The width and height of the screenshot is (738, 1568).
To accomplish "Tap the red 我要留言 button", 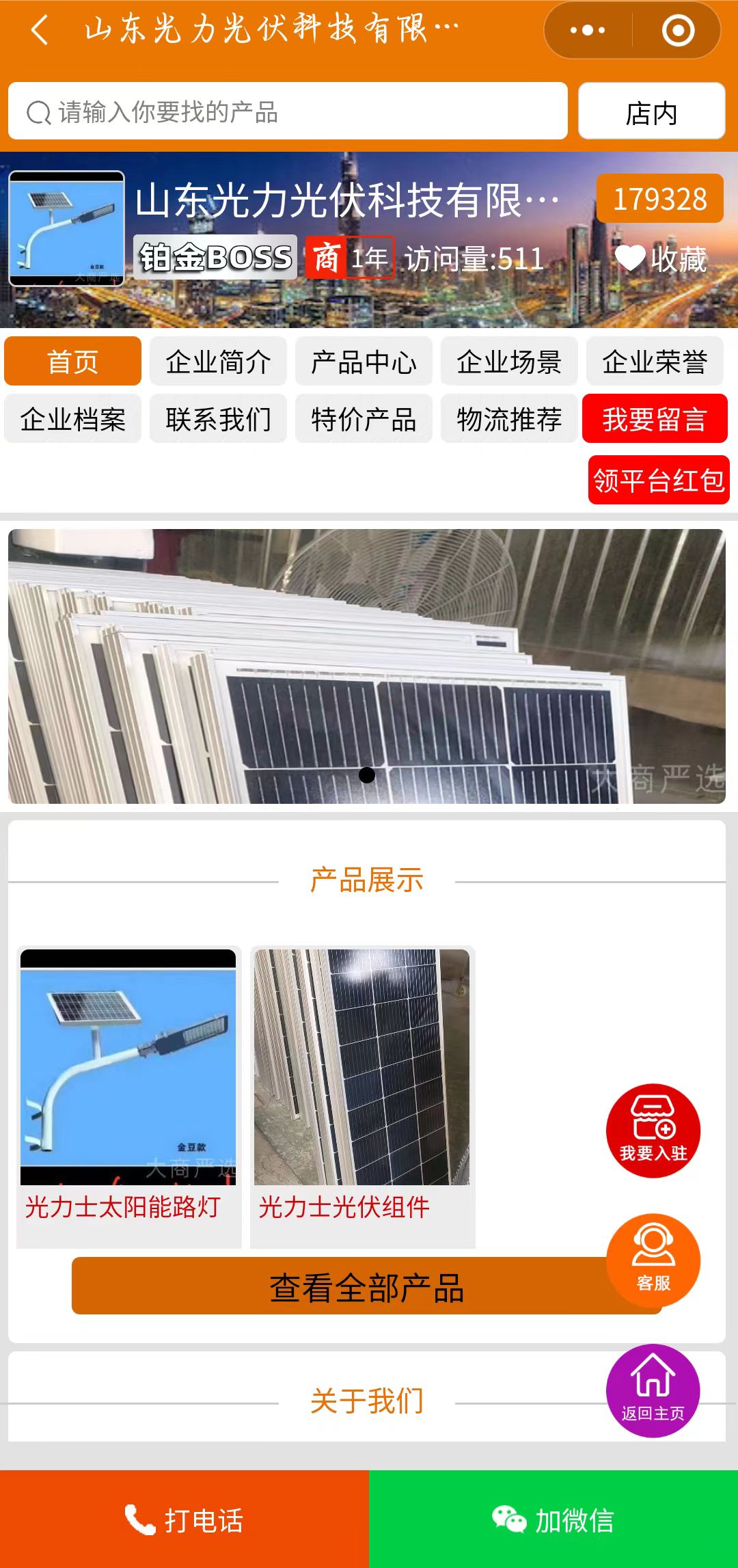I will pos(655,419).
